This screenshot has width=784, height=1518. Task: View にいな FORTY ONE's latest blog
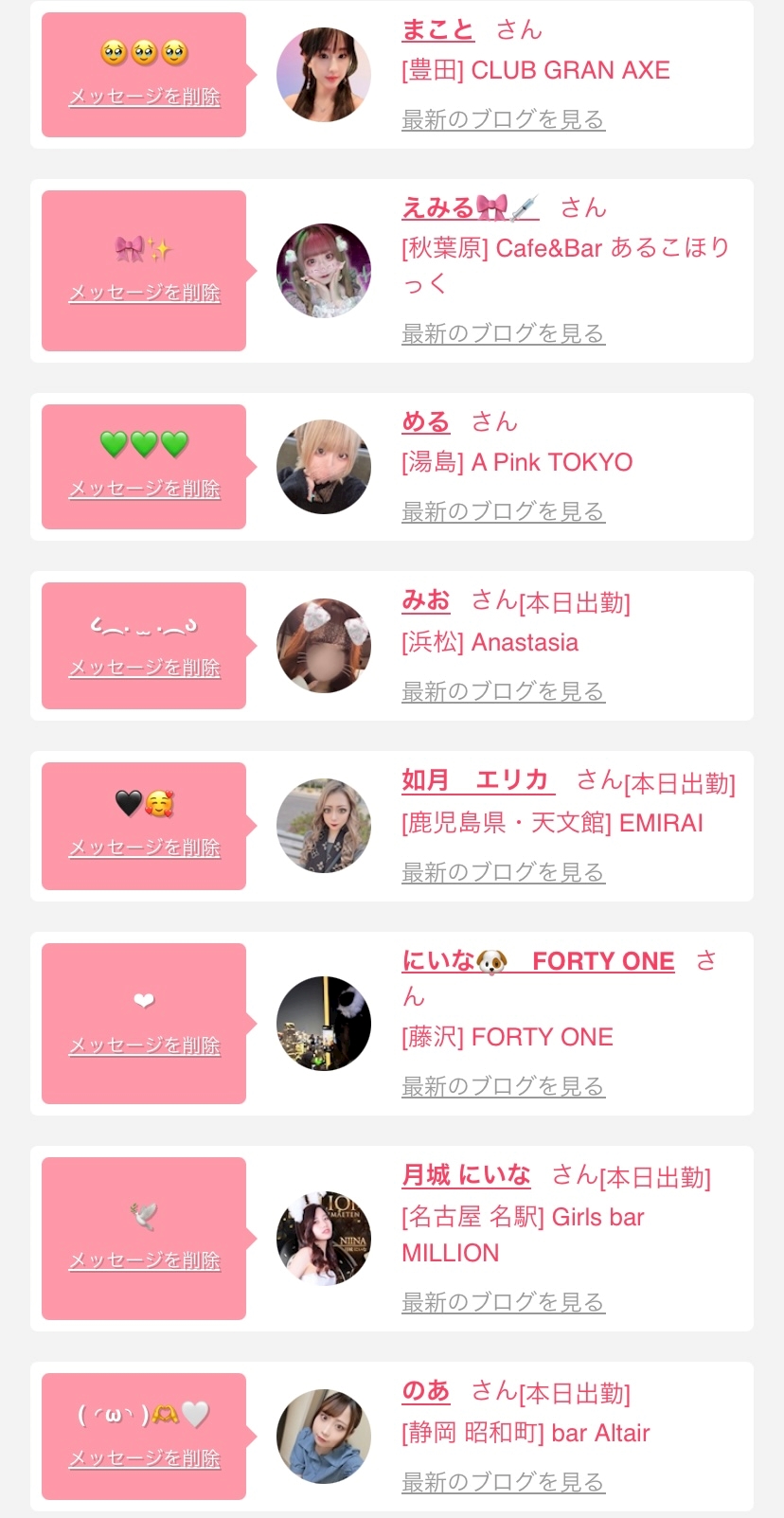pos(503,1086)
